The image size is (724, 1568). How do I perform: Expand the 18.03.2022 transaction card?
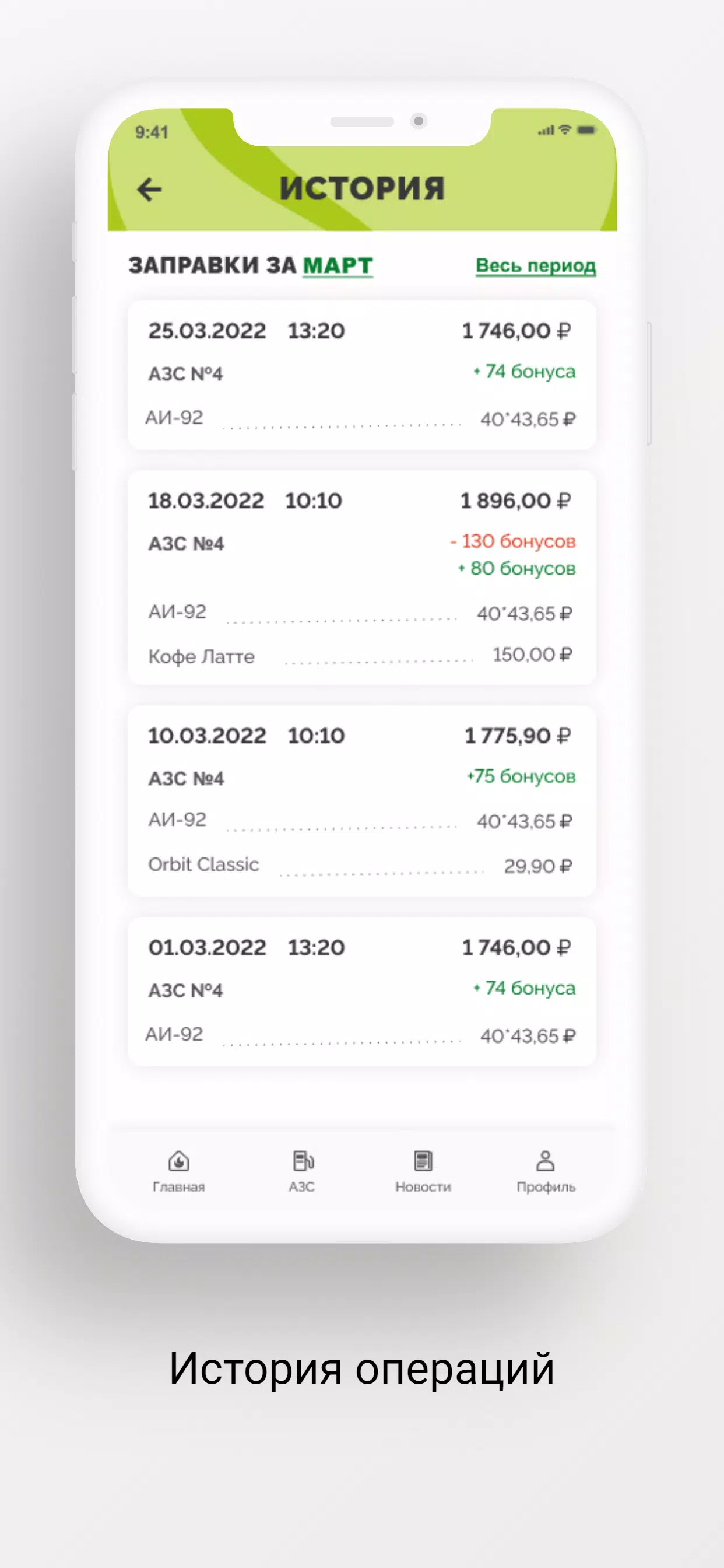coord(361,578)
